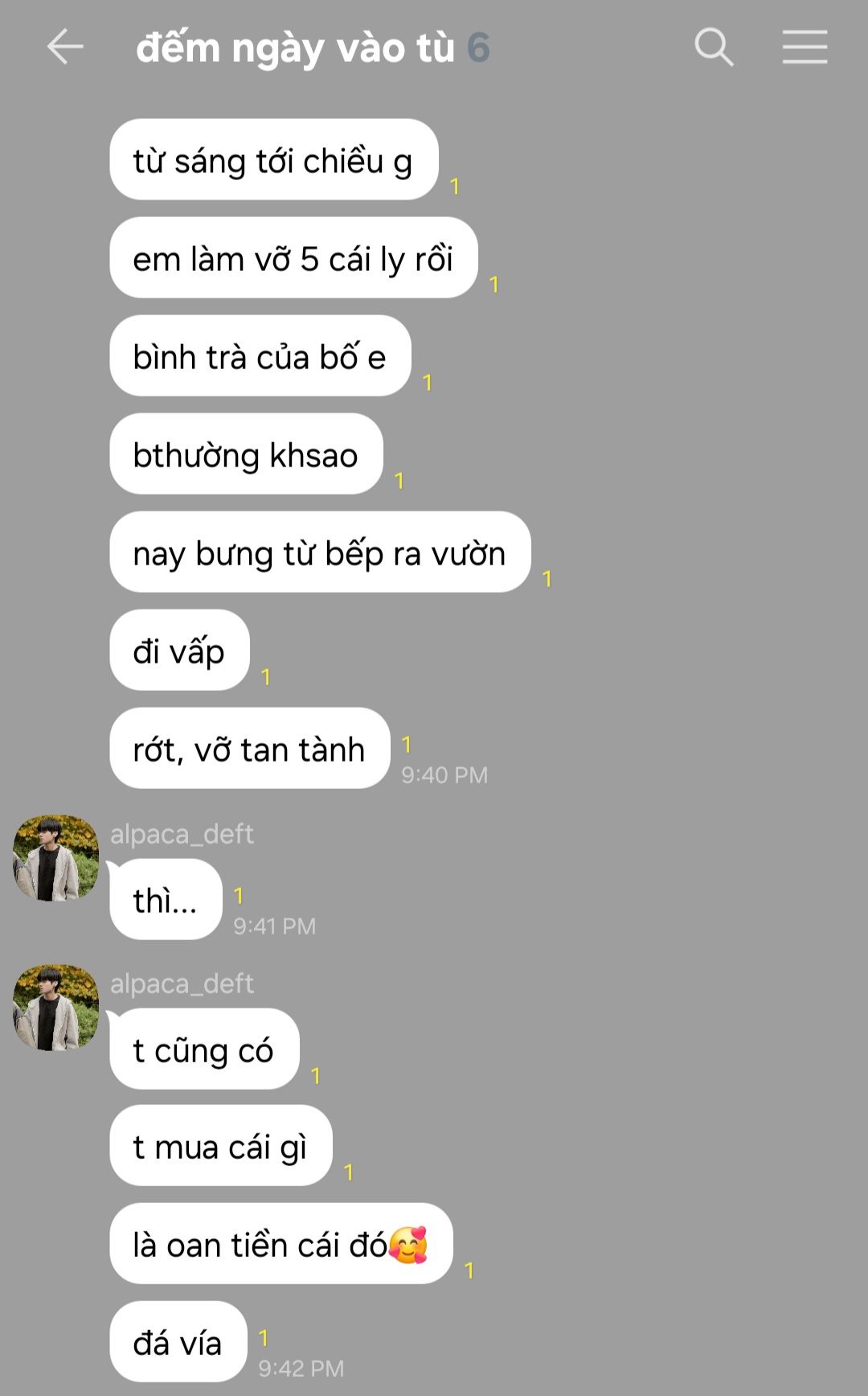Open the chat room hamburger menu
Image resolution: width=868 pixels, height=1396 pixels.
tap(805, 47)
